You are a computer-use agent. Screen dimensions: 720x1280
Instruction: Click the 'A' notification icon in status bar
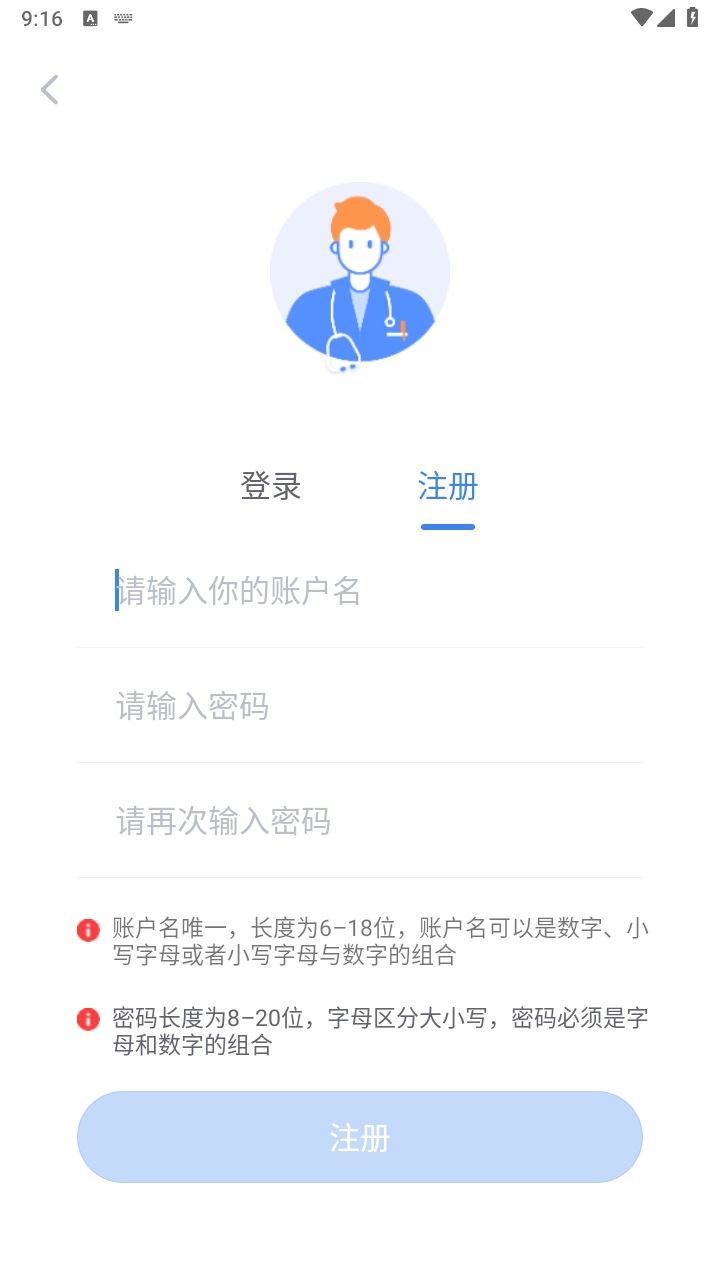tap(92, 17)
